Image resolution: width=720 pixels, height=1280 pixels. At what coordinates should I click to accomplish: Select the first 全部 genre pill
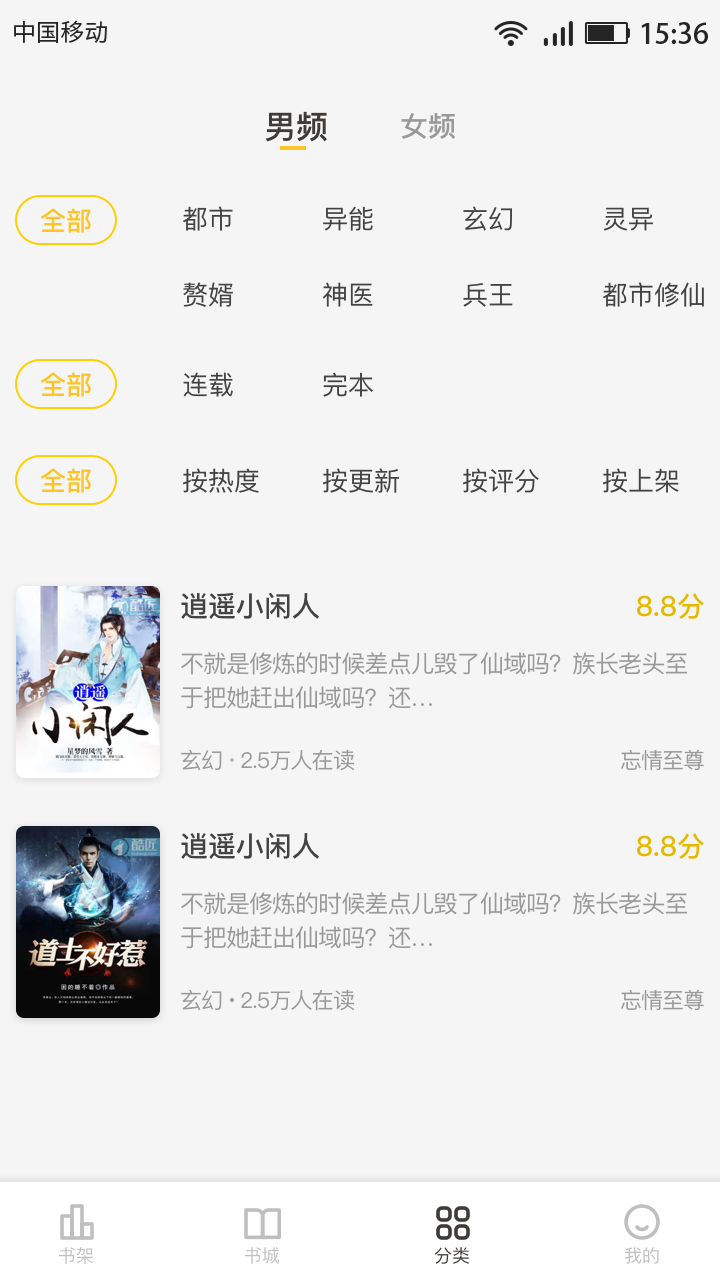65,220
